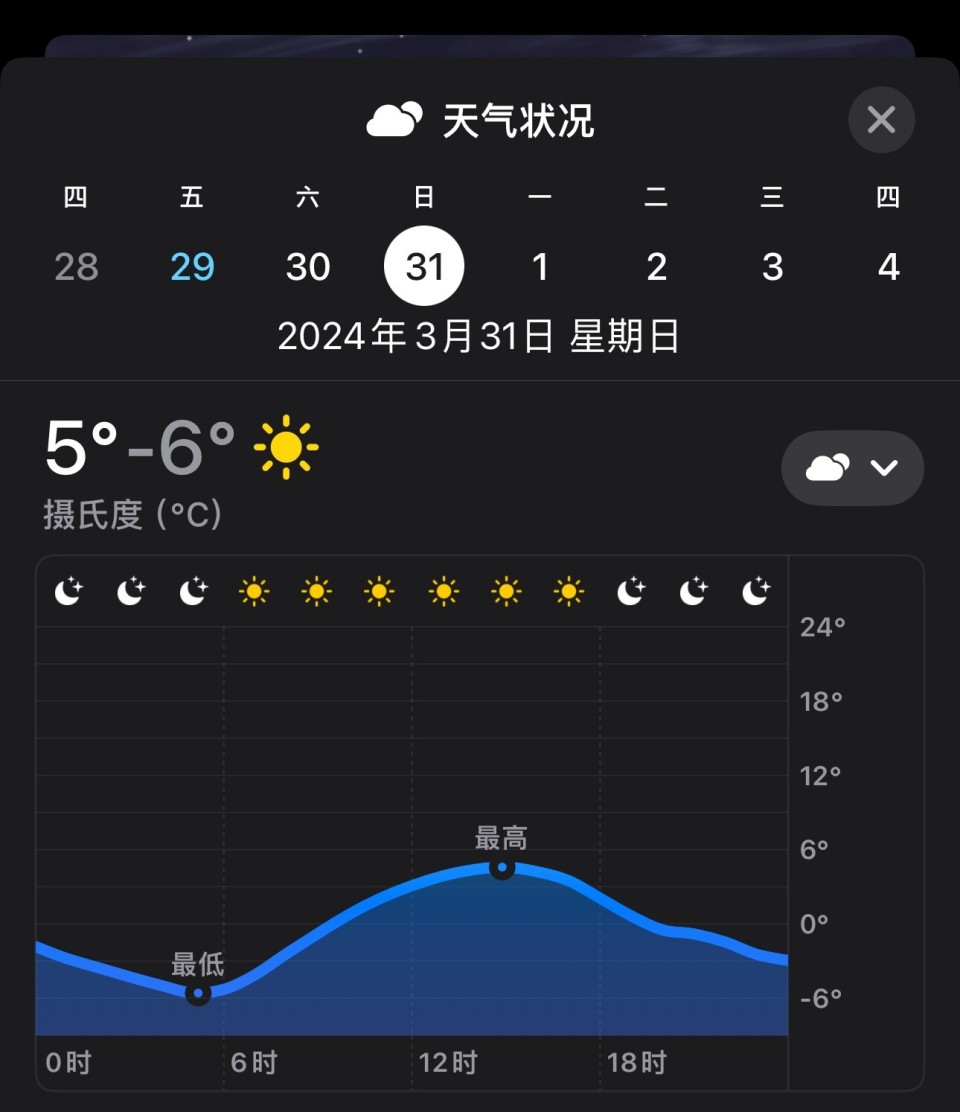Click the moon icon right after the sunny icons
The width and height of the screenshot is (960, 1112).
[630, 591]
